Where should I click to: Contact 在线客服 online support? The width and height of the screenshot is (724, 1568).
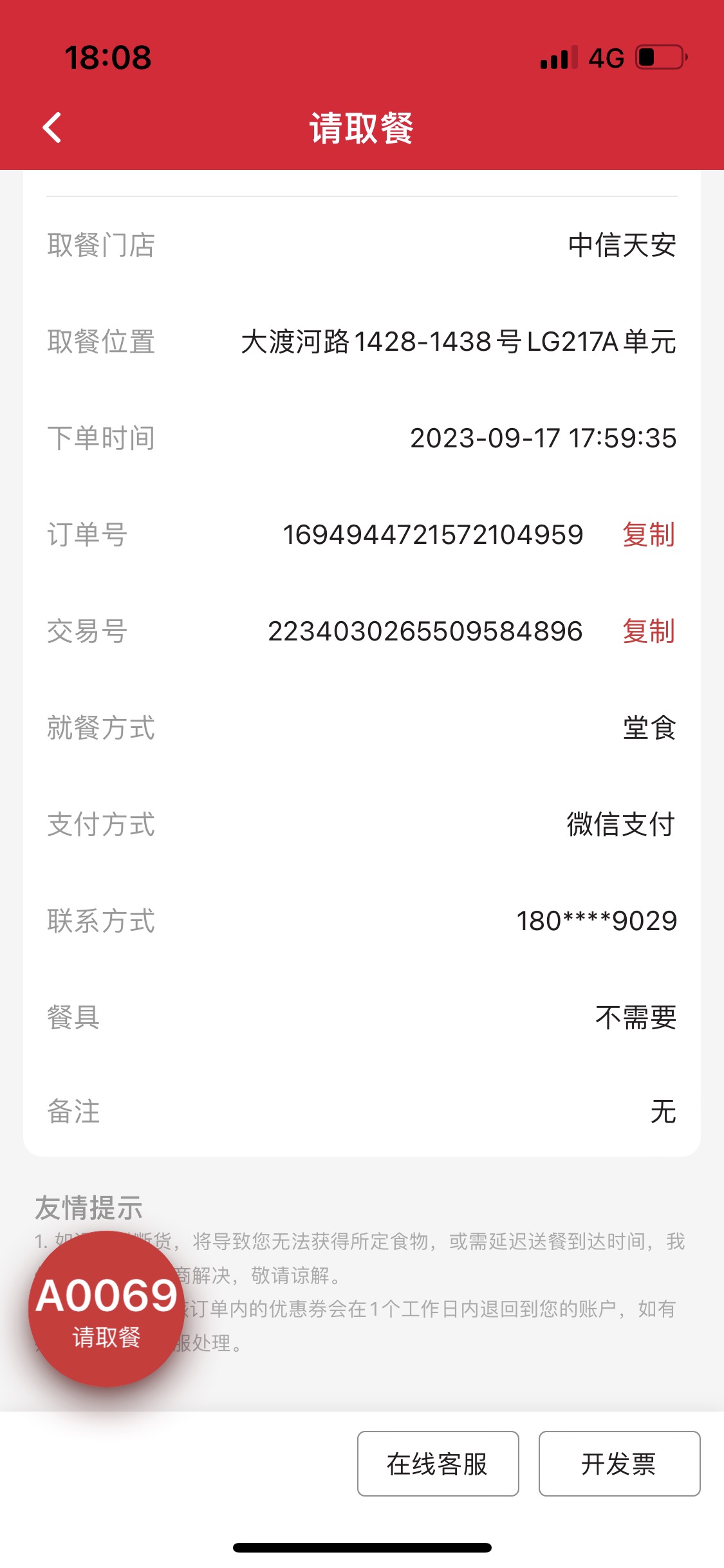click(438, 1464)
